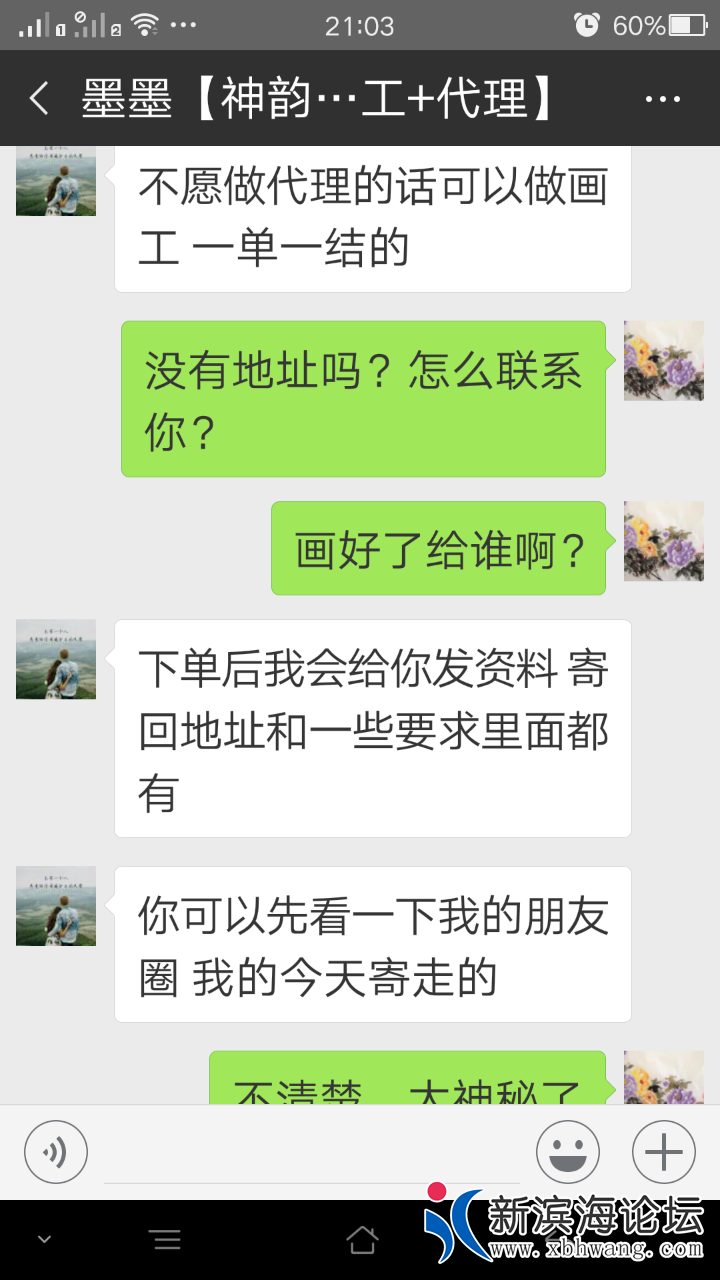The width and height of the screenshot is (720, 1280).
Task: Open the chat details overflow menu
Action: click(663, 99)
